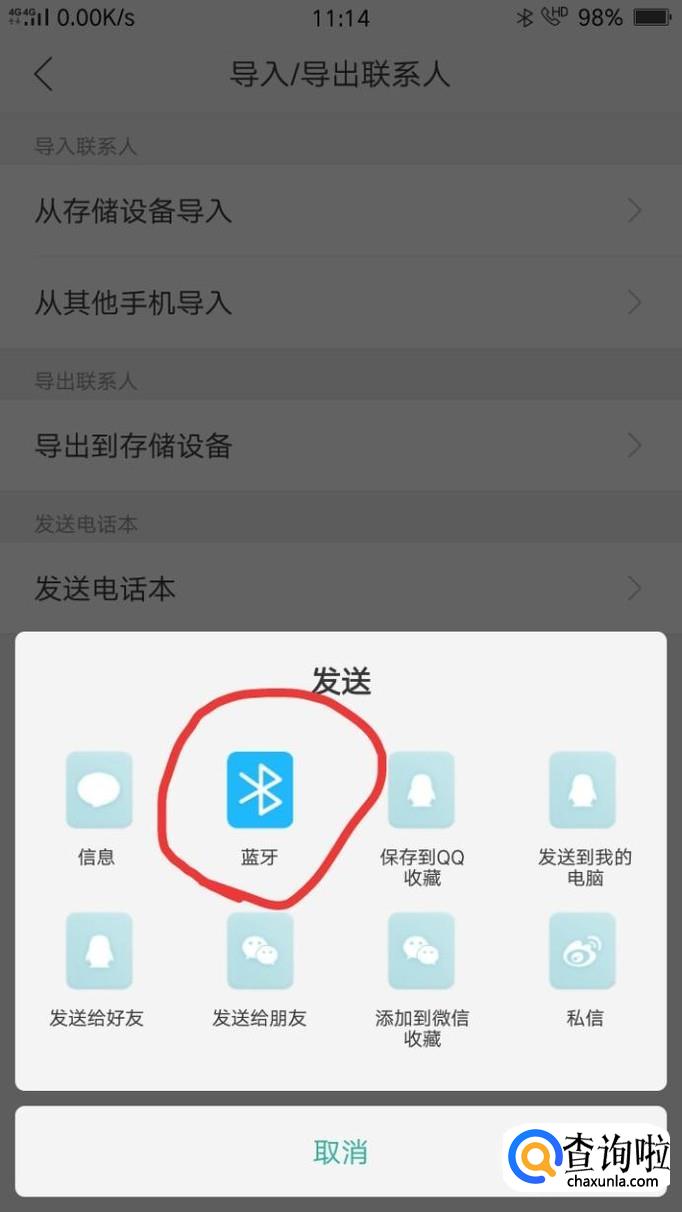Choose 发送到我的电脑 option
Screen dimensions: 682x1212
pos(584,820)
